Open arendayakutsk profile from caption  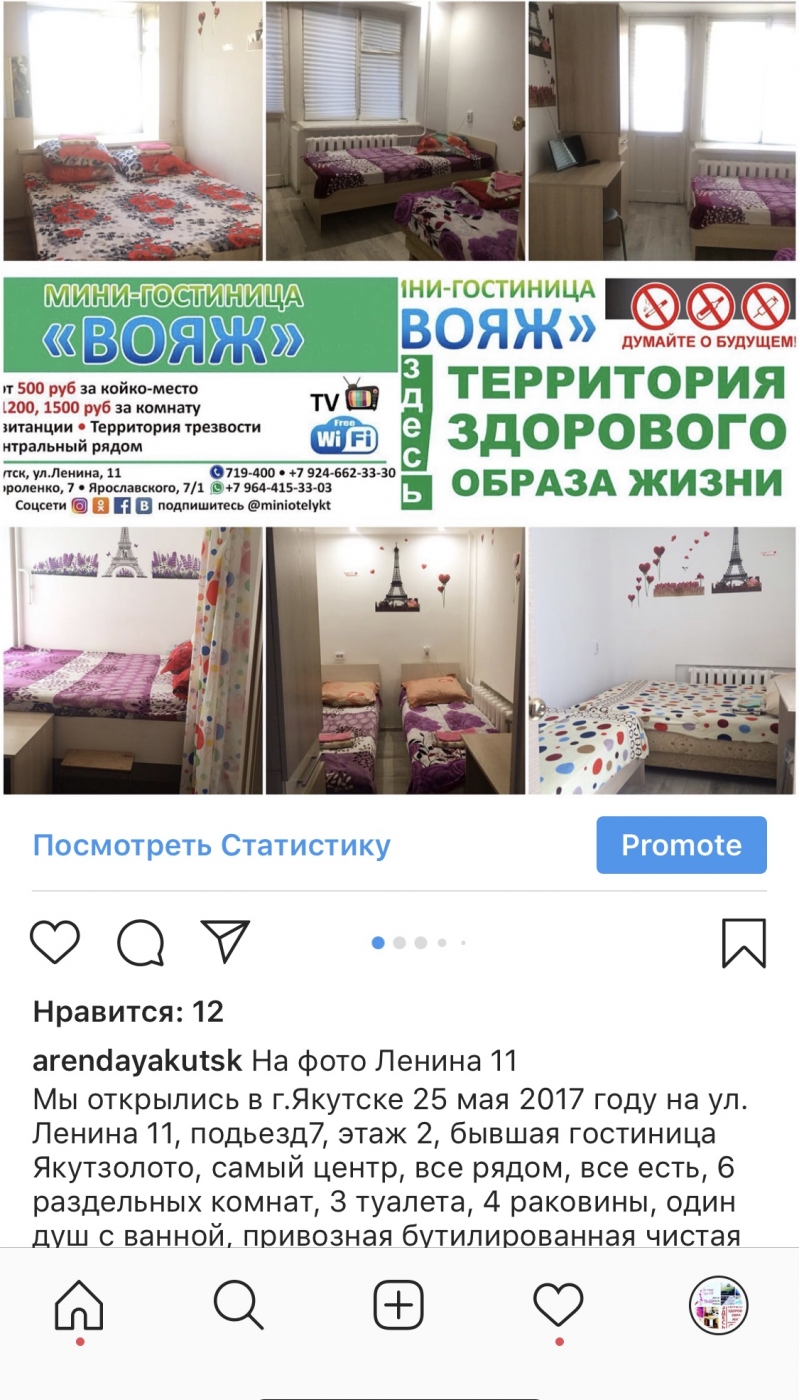(x=137, y=1061)
